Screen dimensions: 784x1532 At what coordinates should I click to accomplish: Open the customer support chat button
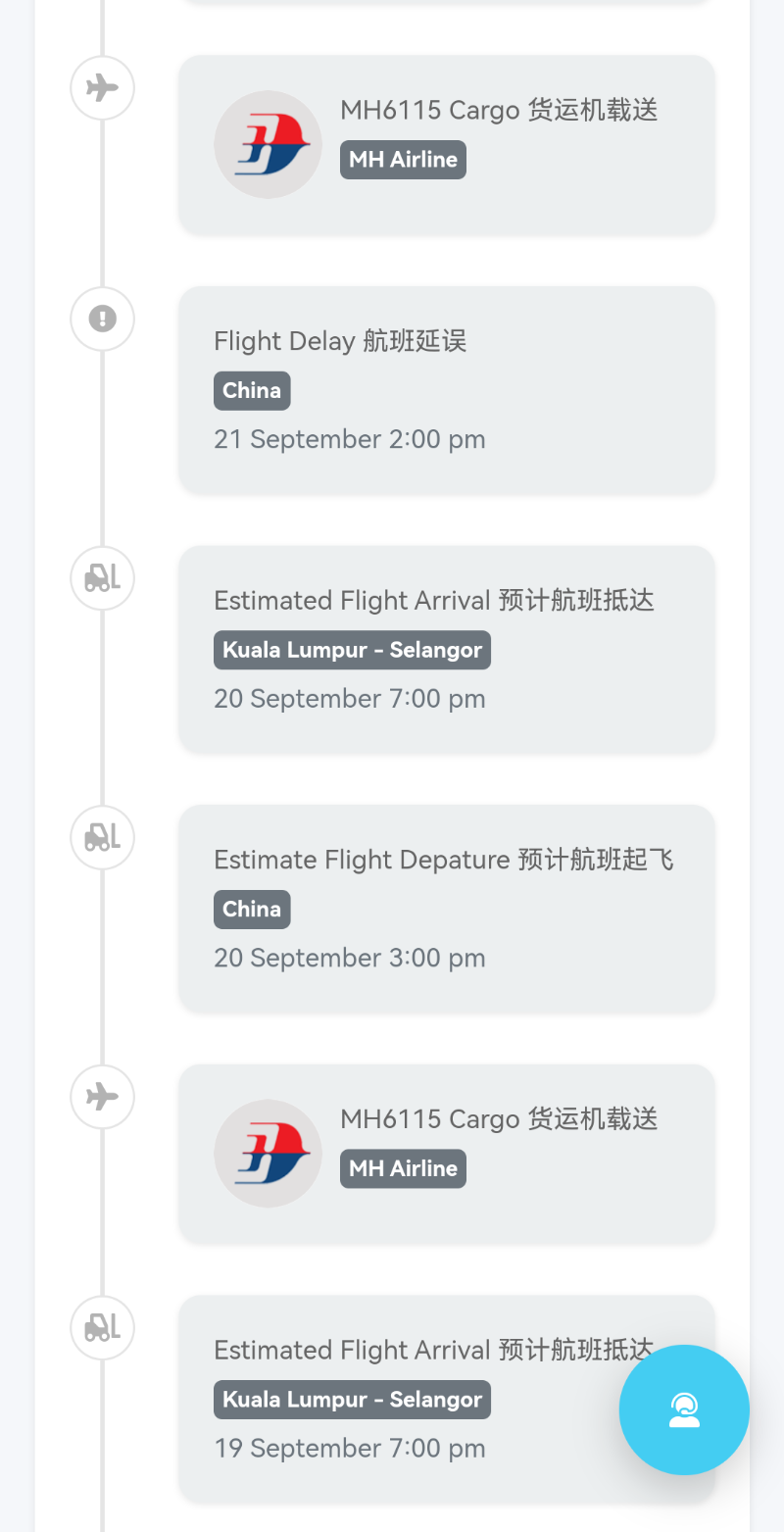point(684,1409)
